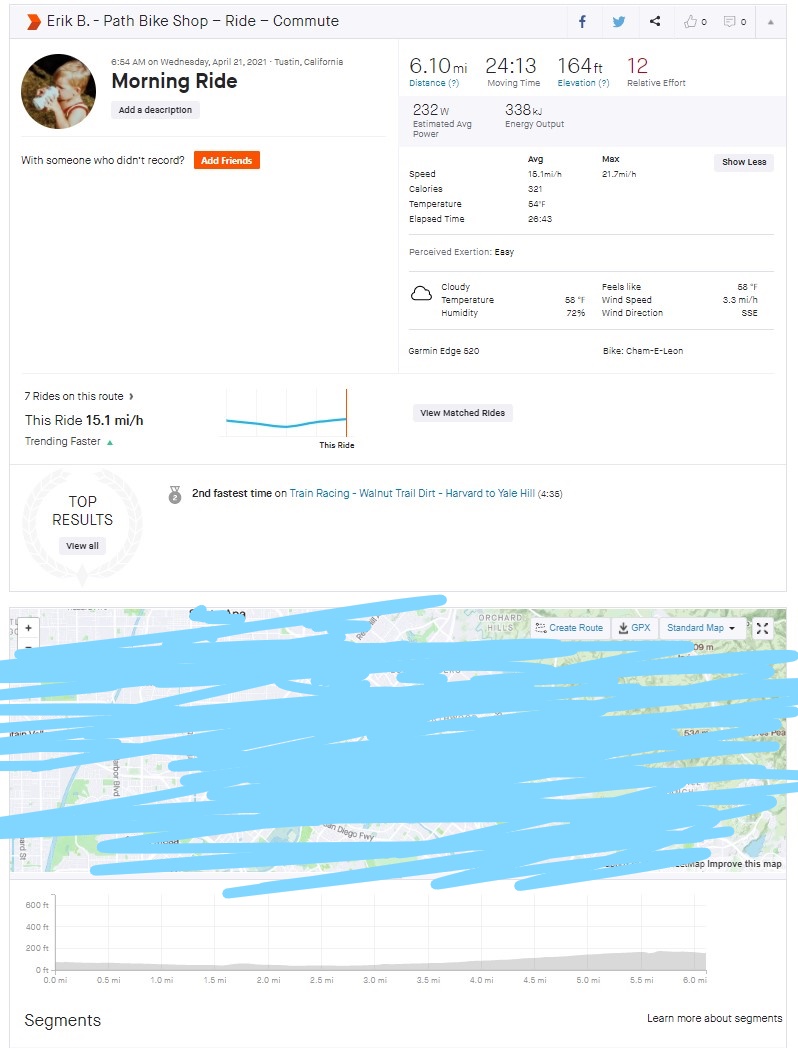Open the Distance help link

point(428,83)
